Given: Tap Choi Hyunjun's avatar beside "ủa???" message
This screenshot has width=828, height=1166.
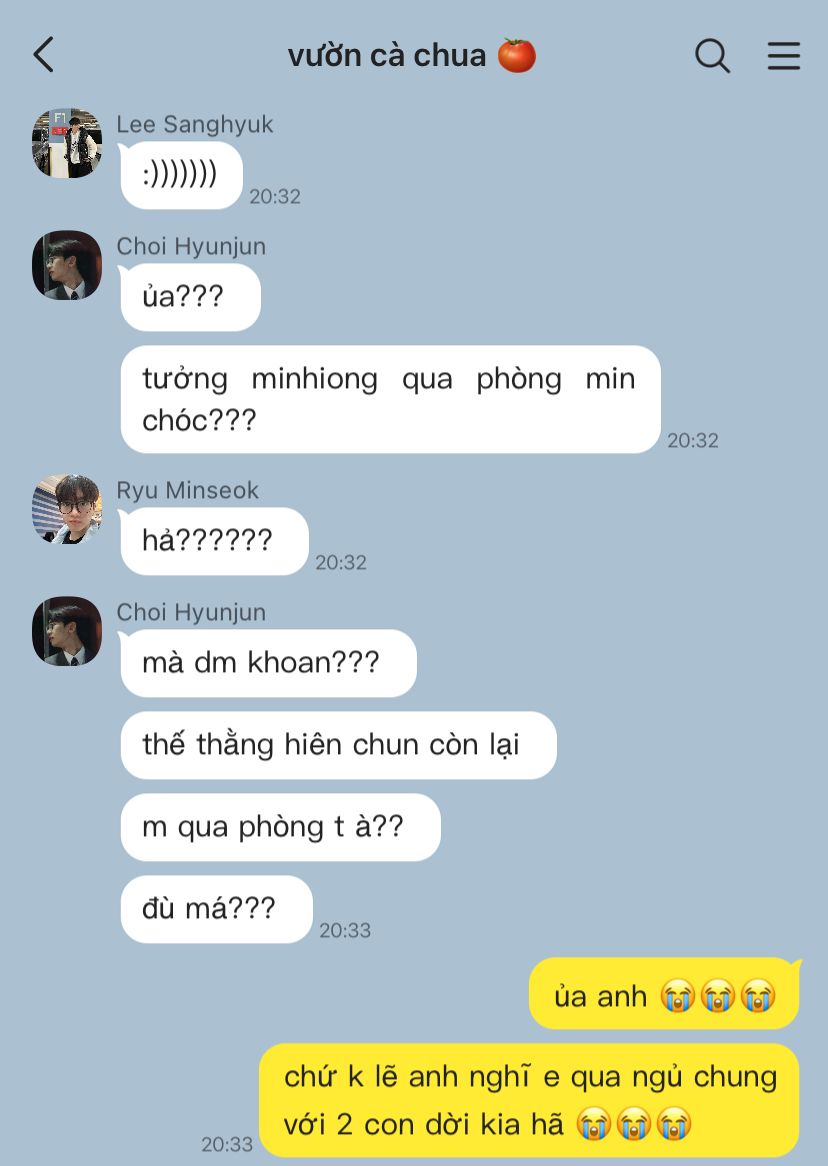Looking at the screenshot, I should coord(67,265).
